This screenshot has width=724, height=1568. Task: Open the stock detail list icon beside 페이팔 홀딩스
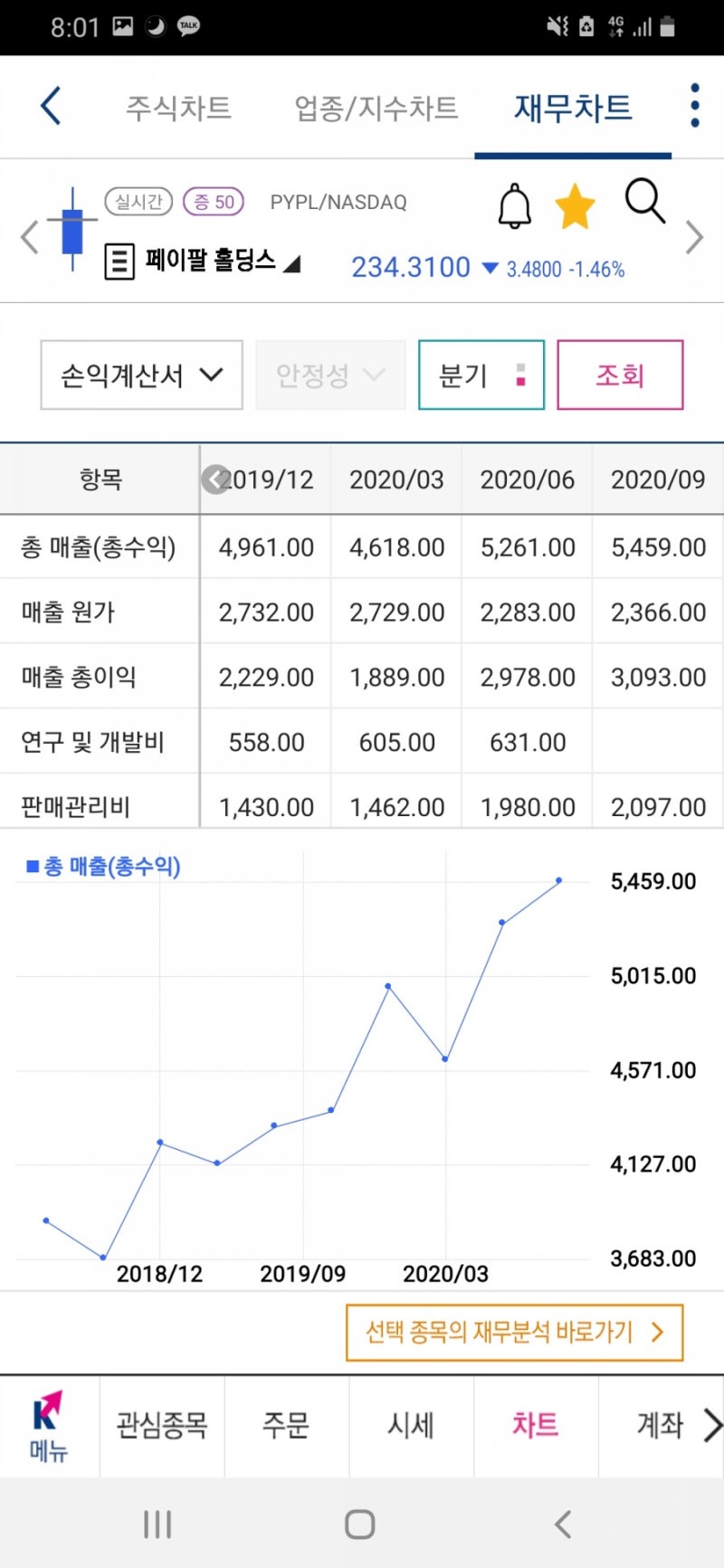118,261
